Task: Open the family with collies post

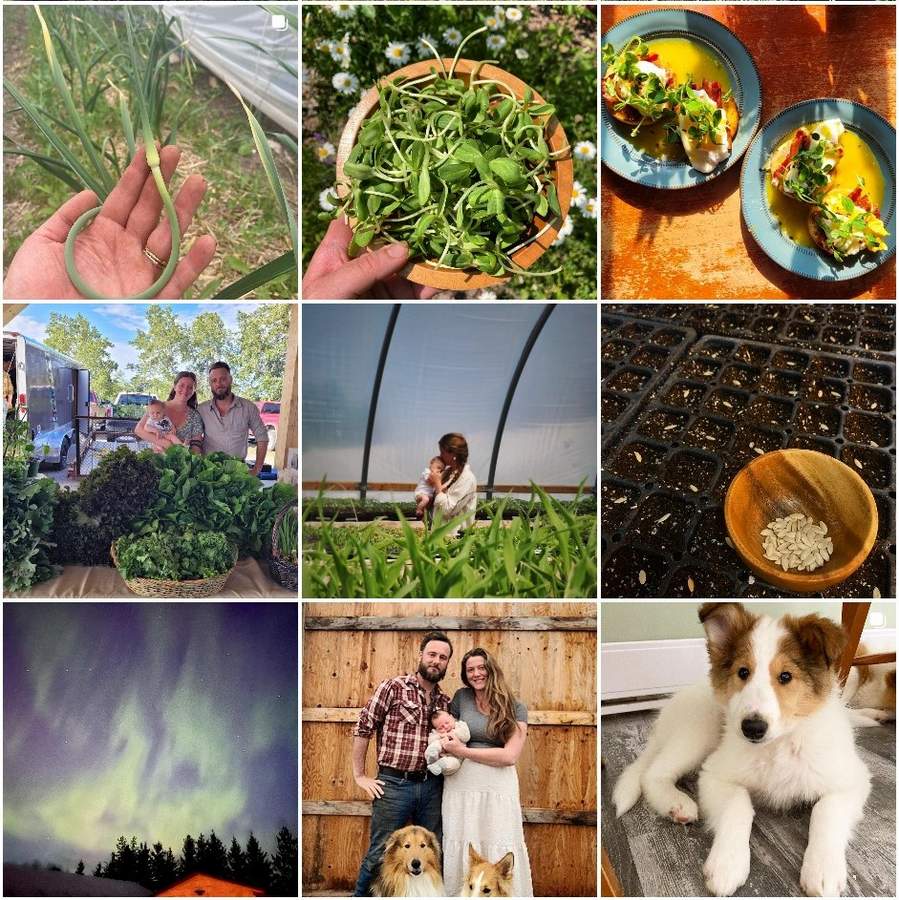Action: (x=449, y=748)
